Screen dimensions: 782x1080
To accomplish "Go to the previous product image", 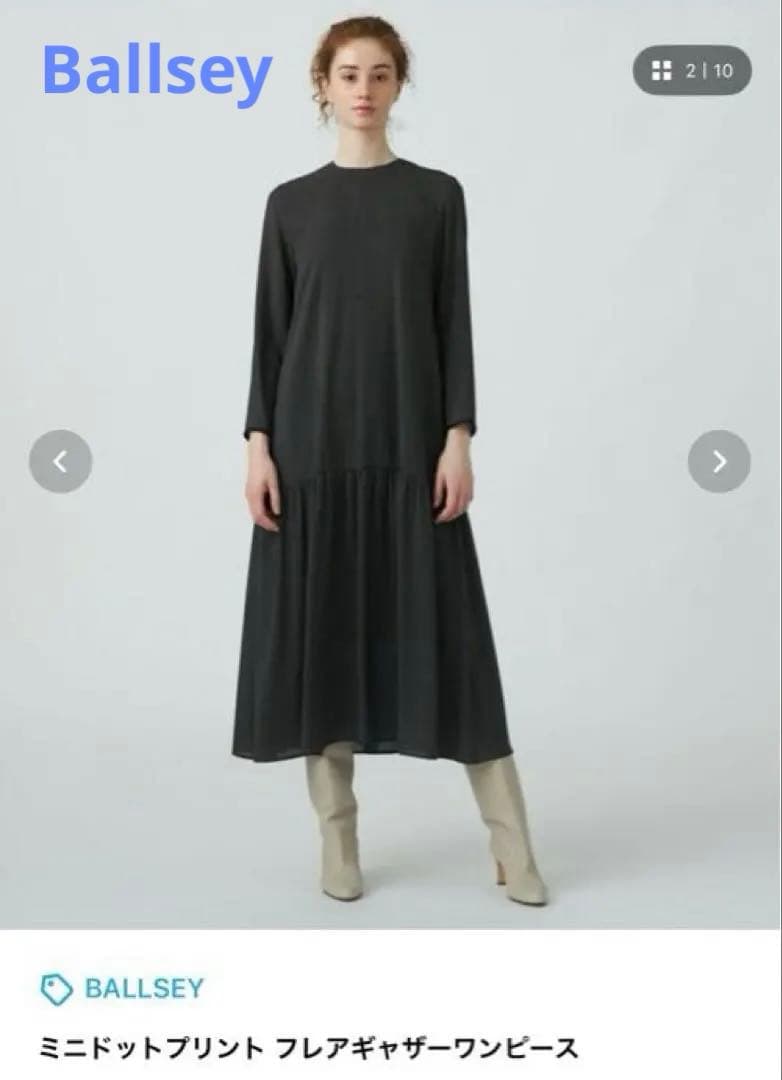I will (x=60, y=461).
